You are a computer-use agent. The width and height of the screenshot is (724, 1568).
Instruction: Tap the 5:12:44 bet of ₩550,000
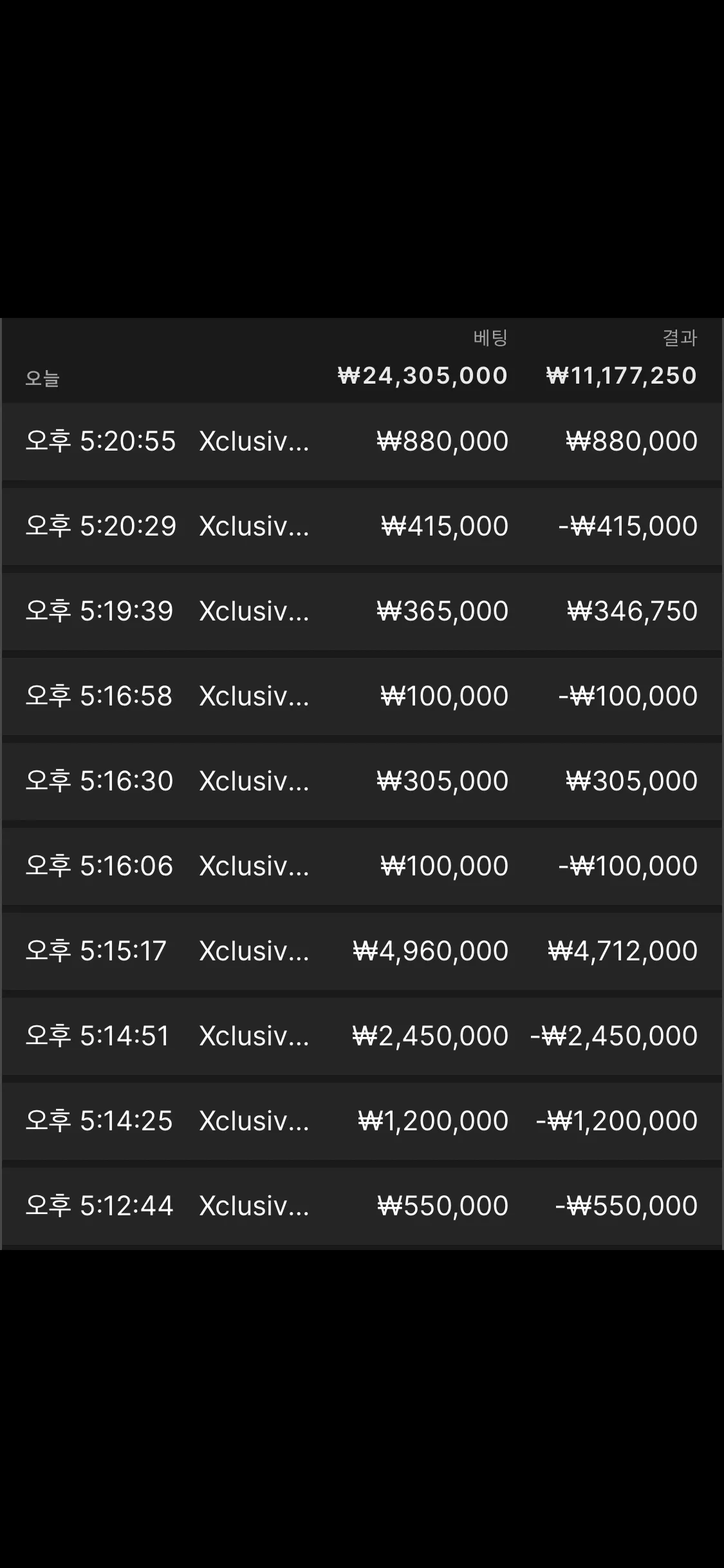362,1206
